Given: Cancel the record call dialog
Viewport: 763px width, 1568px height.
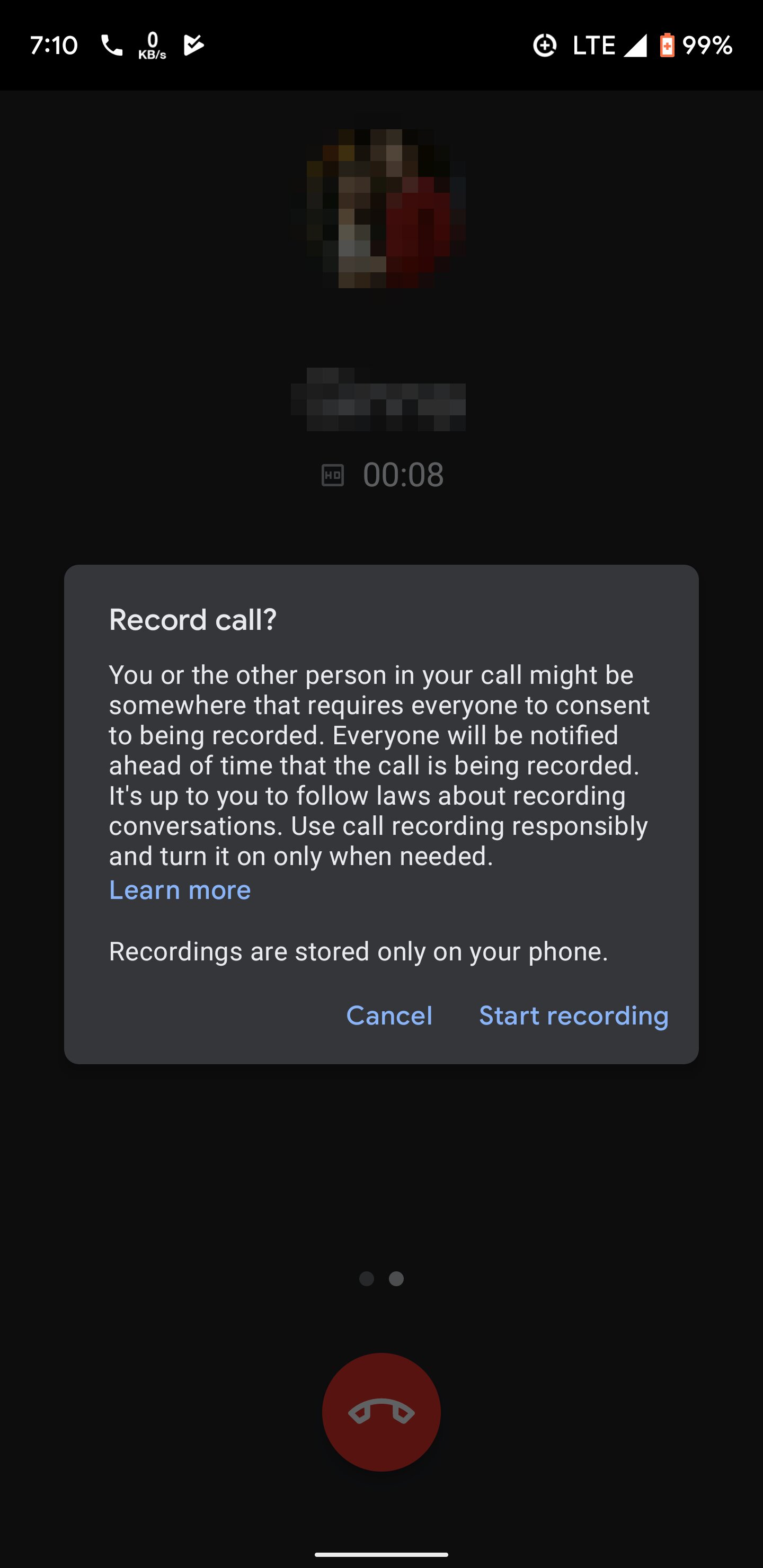Looking at the screenshot, I should pos(389,1015).
